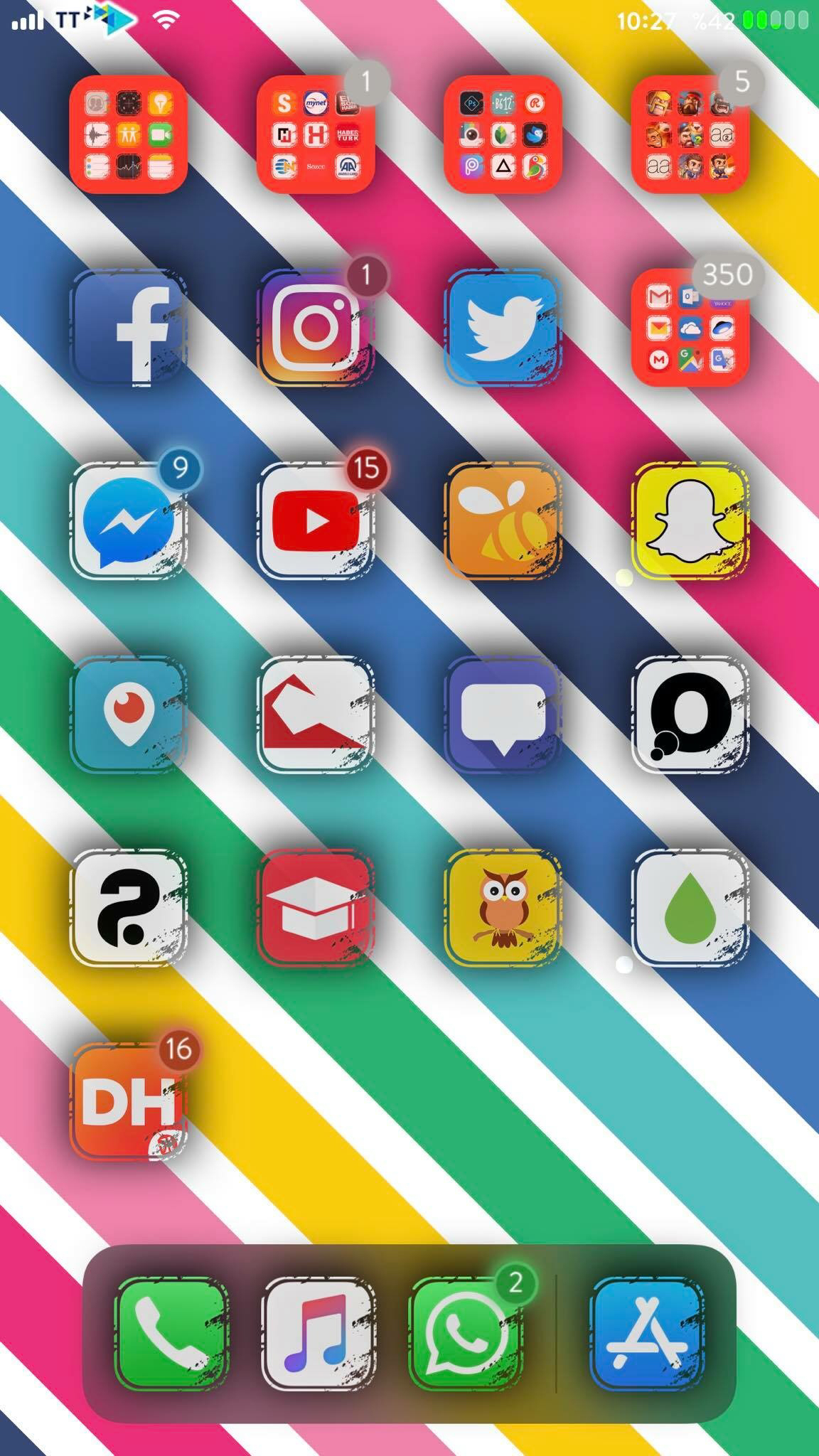Viewport: 819px width, 1456px height.
Task: Open the purple speech bubble messaging app
Action: click(503, 714)
